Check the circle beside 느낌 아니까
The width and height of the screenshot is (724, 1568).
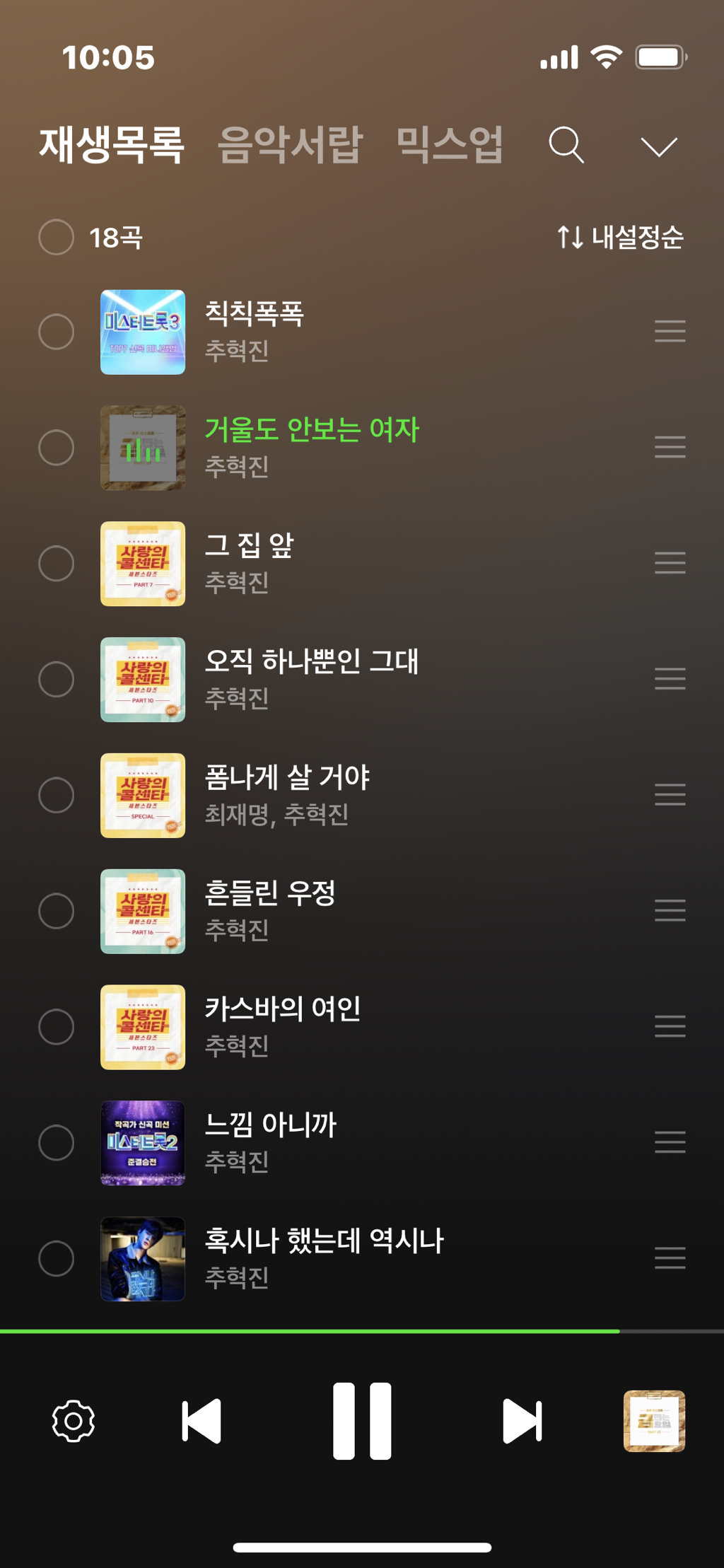point(57,1143)
